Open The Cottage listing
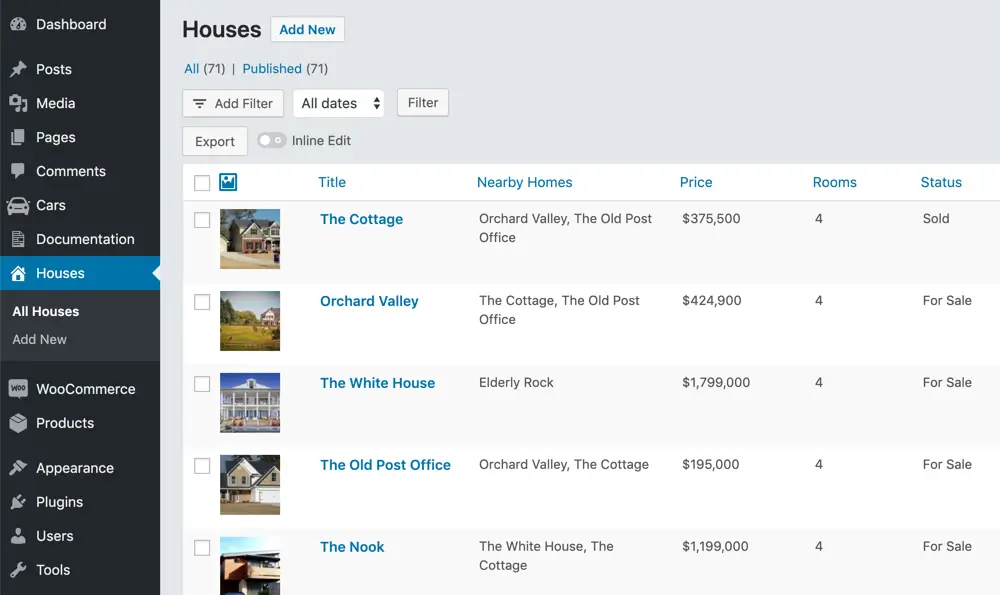The image size is (1000, 595). [x=361, y=219]
